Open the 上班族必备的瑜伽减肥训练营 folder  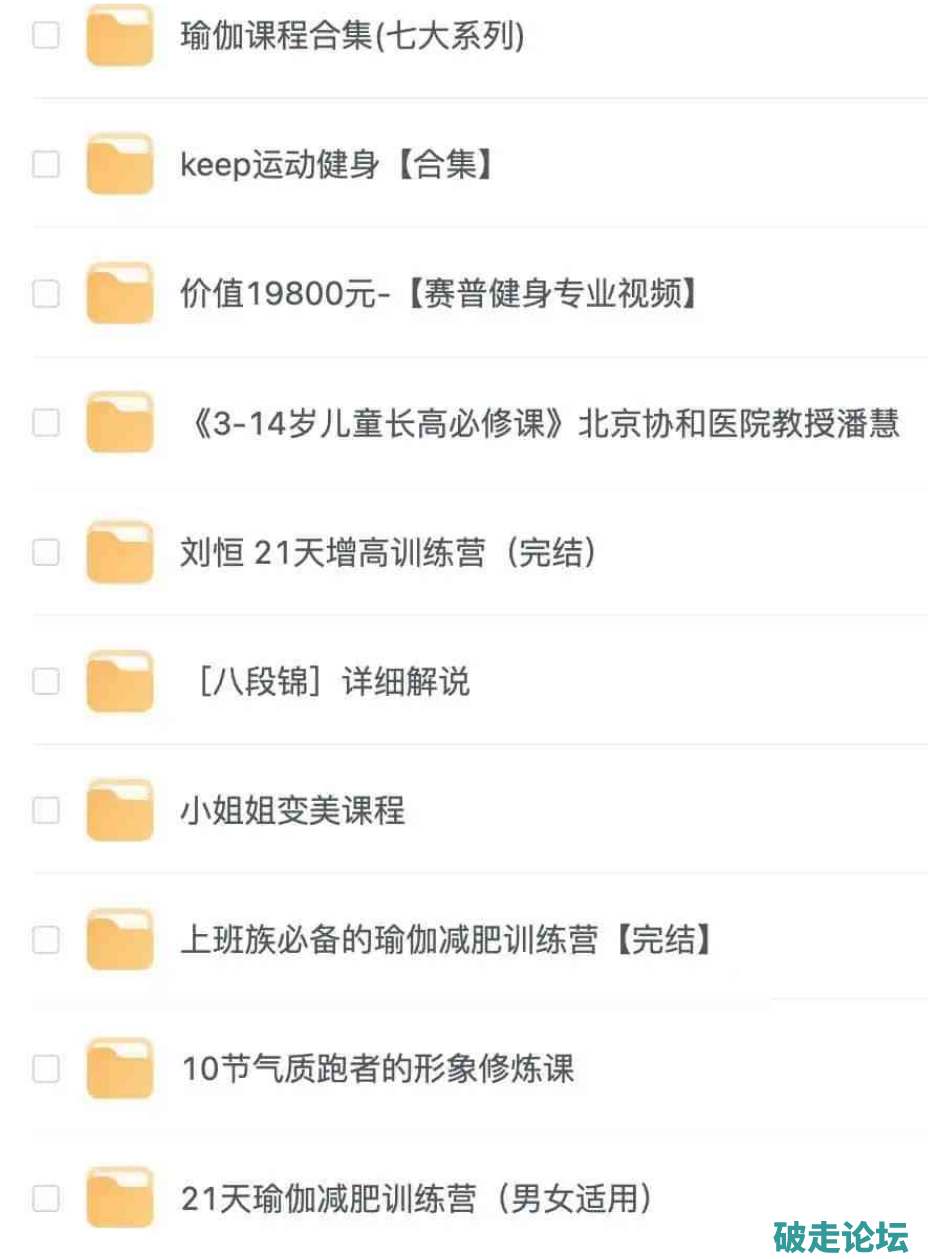coord(446,940)
